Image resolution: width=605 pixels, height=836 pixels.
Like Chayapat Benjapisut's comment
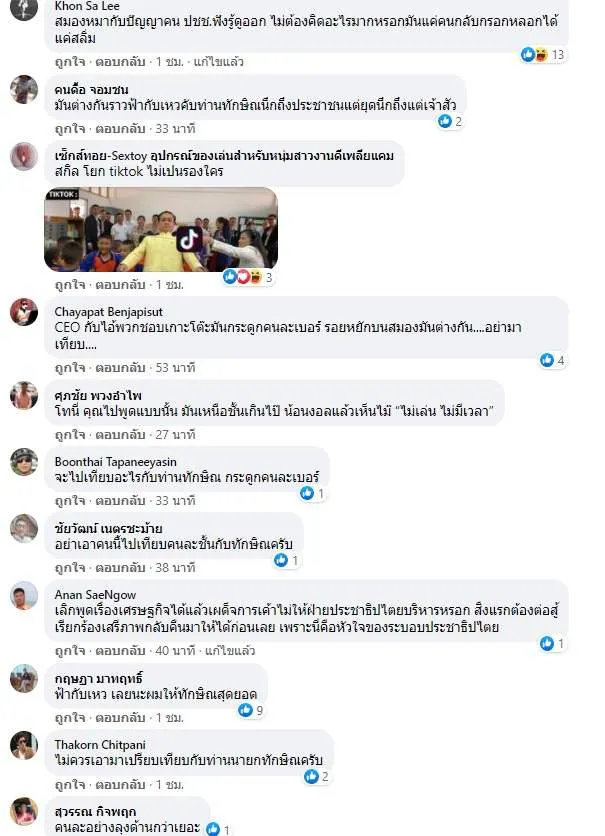coord(69,368)
